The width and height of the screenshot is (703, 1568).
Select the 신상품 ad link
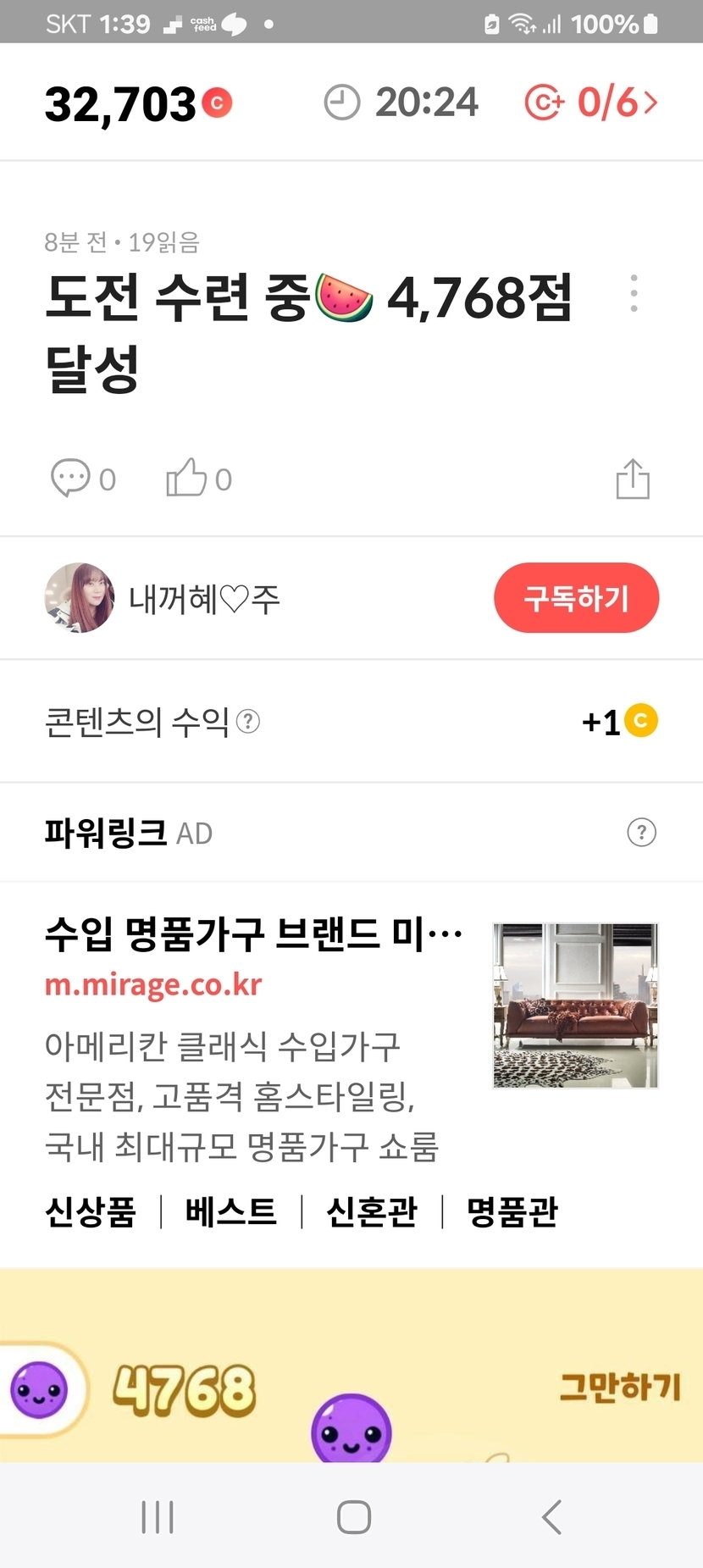(x=91, y=1211)
